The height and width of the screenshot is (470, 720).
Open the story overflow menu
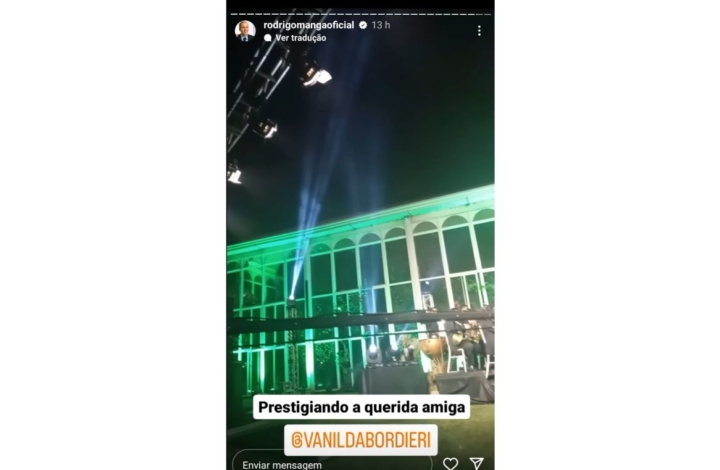pyautogui.click(x=479, y=31)
